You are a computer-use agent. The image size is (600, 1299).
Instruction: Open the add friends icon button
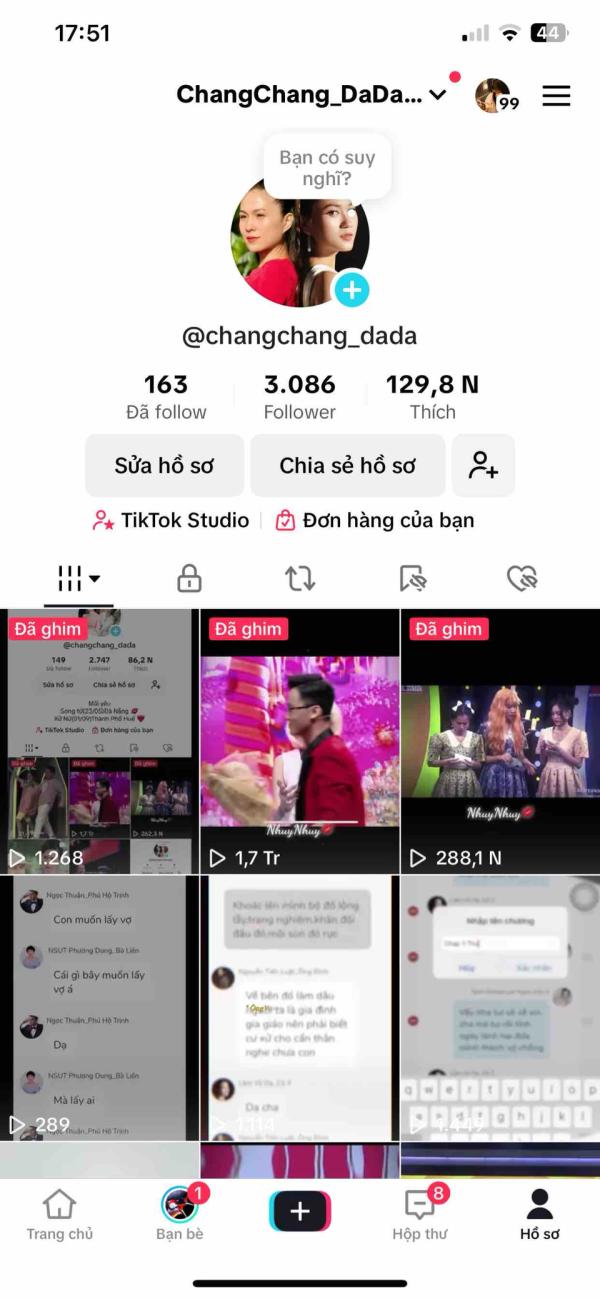point(484,465)
